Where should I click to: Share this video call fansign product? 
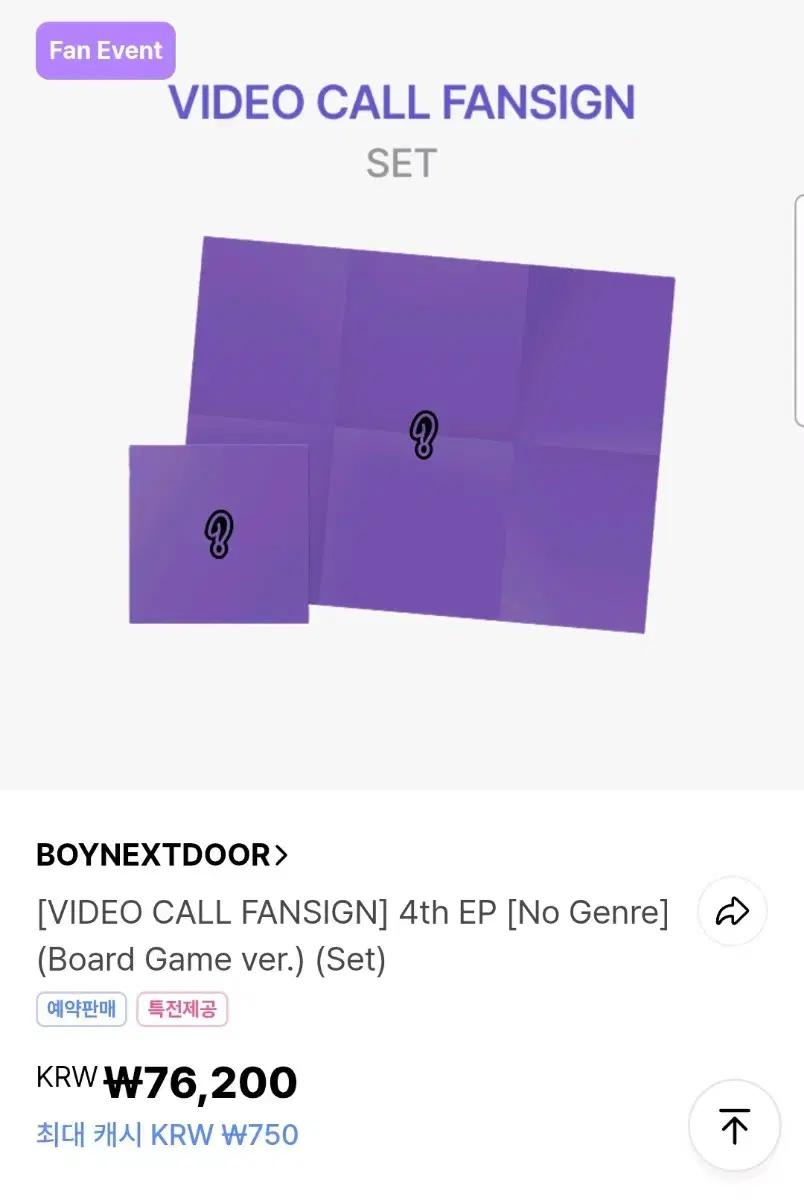(x=732, y=911)
